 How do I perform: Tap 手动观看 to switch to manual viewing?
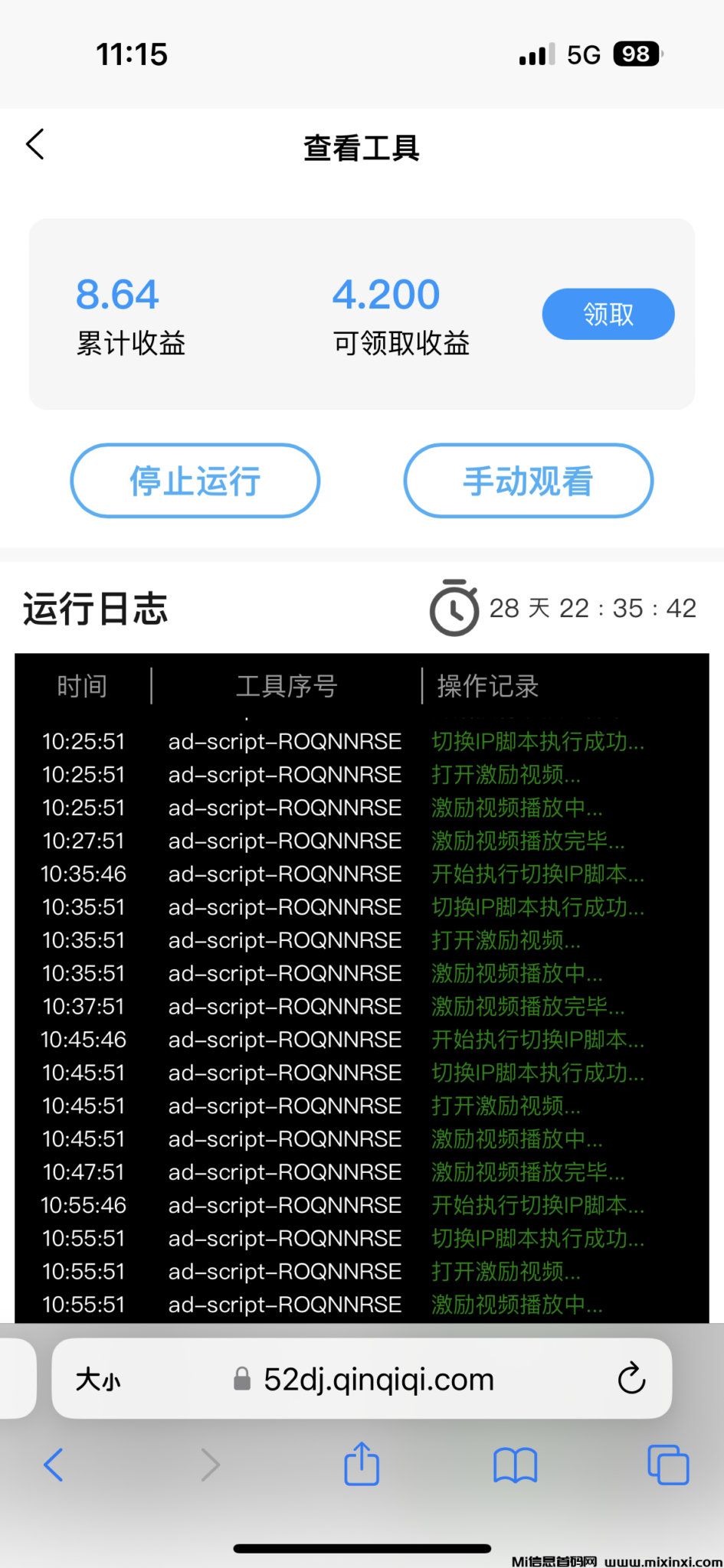pyautogui.click(x=528, y=481)
